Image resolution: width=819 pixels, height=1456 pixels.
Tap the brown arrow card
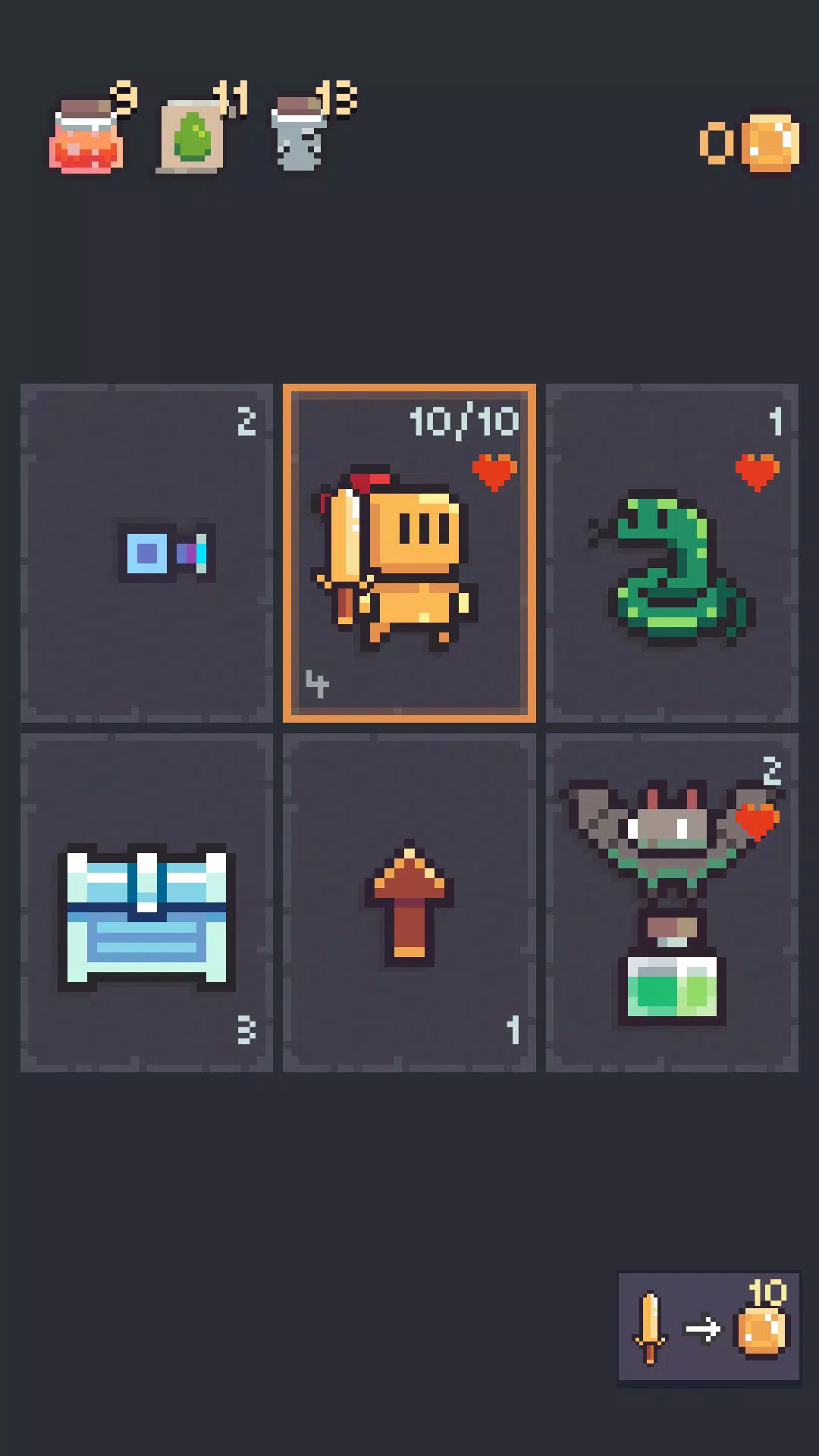click(x=409, y=902)
